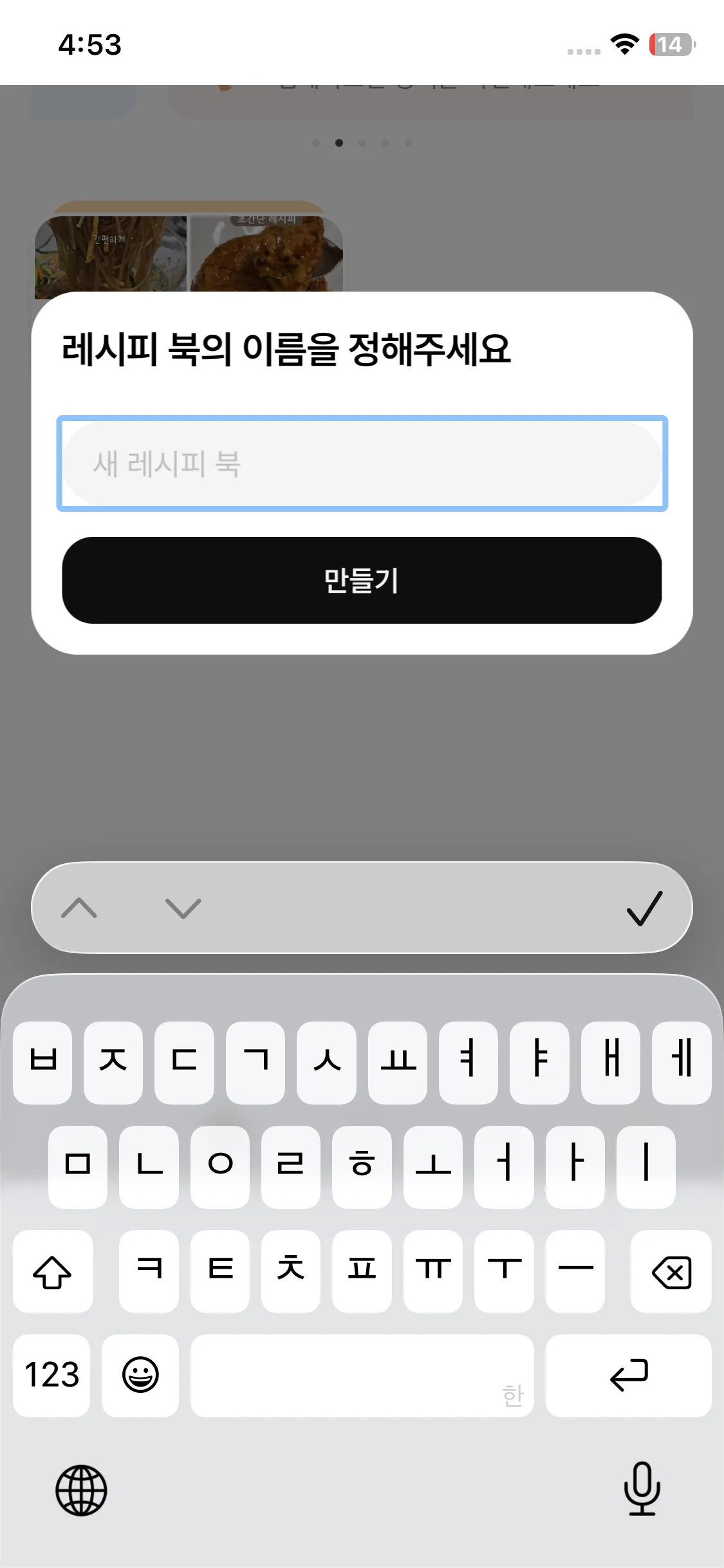Tap the Wi-Fi indicator in the status bar

tap(622, 44)
